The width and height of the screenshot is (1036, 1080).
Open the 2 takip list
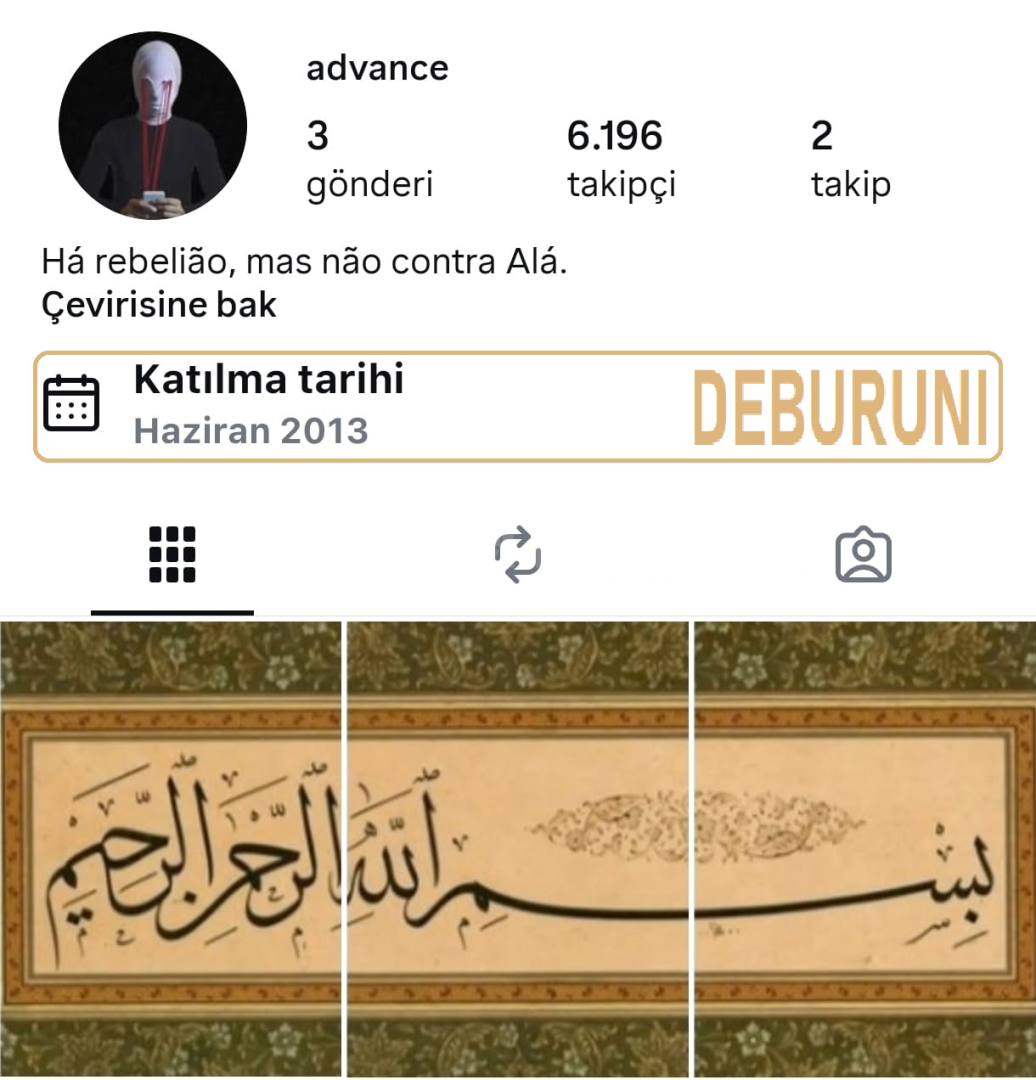pos(850,160)
